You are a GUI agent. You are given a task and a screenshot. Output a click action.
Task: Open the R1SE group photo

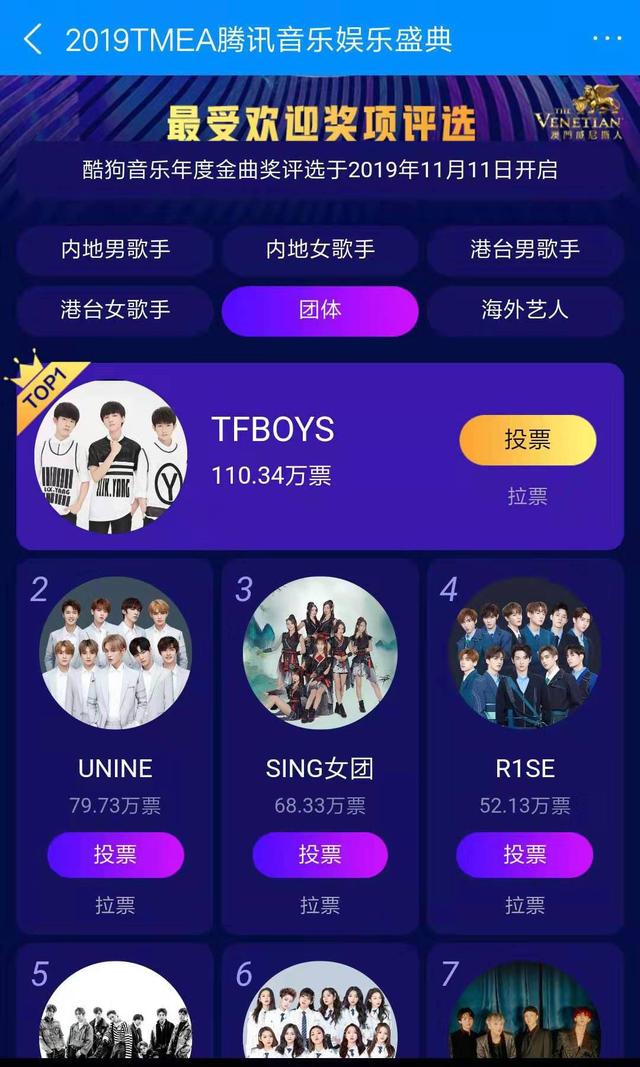[x=525, y=653]
